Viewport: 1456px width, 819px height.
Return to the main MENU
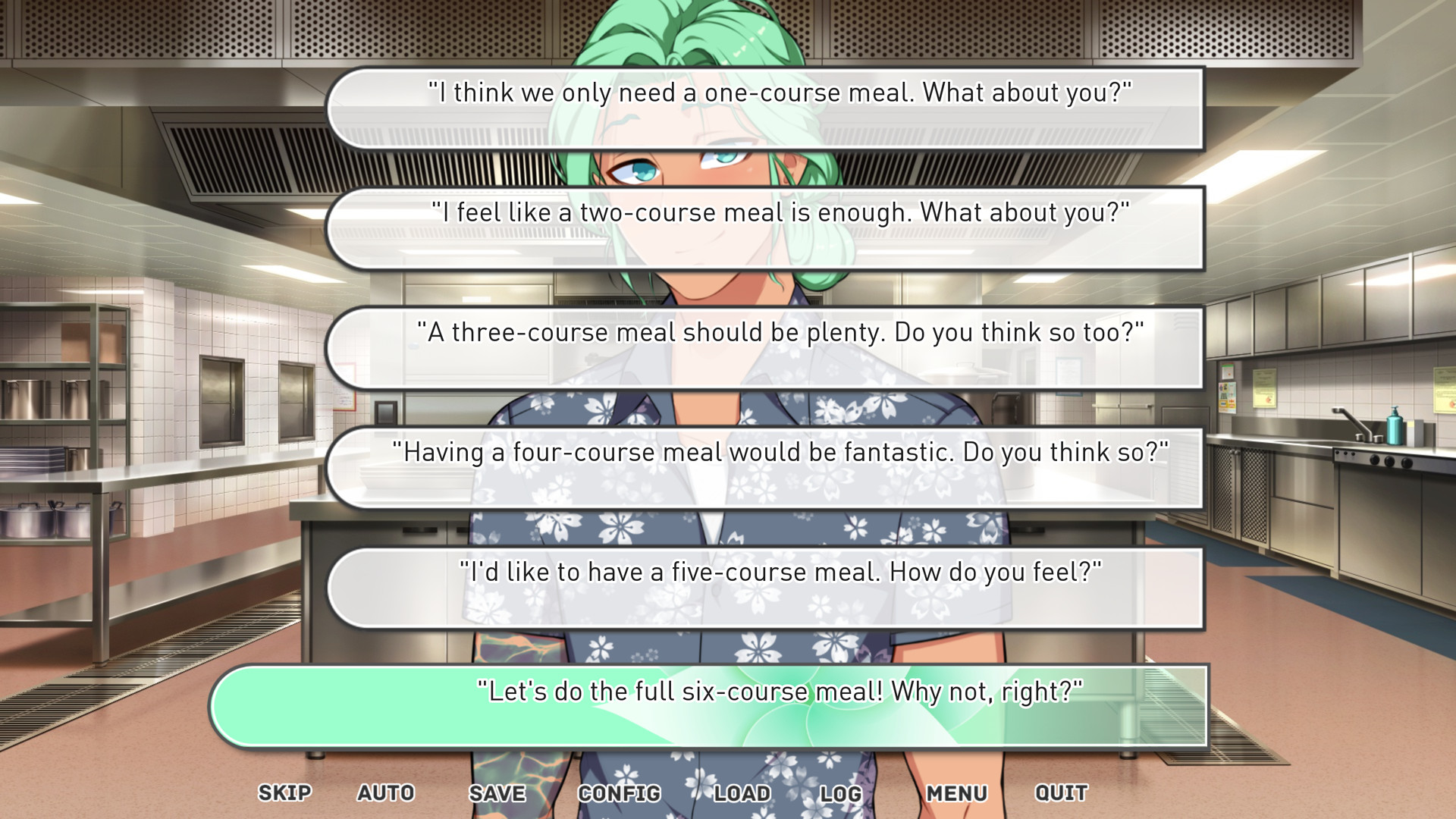(x=956, y=793)
